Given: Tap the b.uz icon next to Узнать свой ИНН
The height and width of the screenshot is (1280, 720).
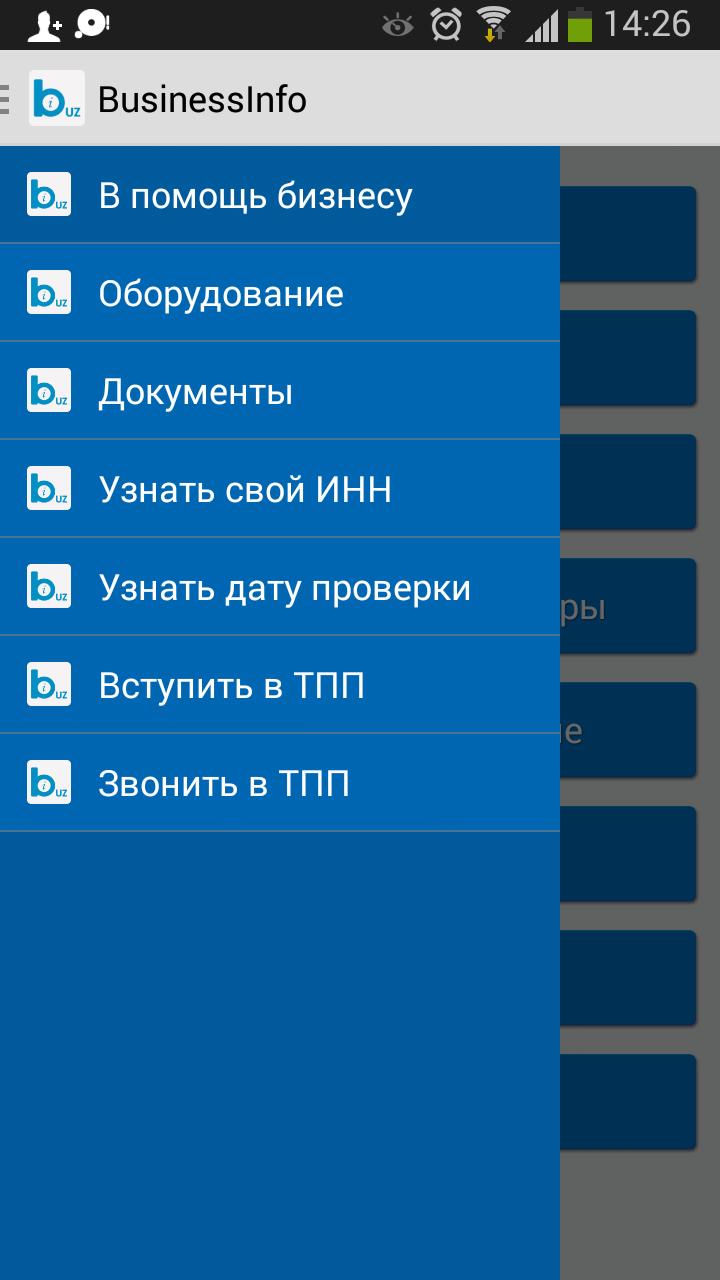Looking at the screenshot, I should [48, 488].
